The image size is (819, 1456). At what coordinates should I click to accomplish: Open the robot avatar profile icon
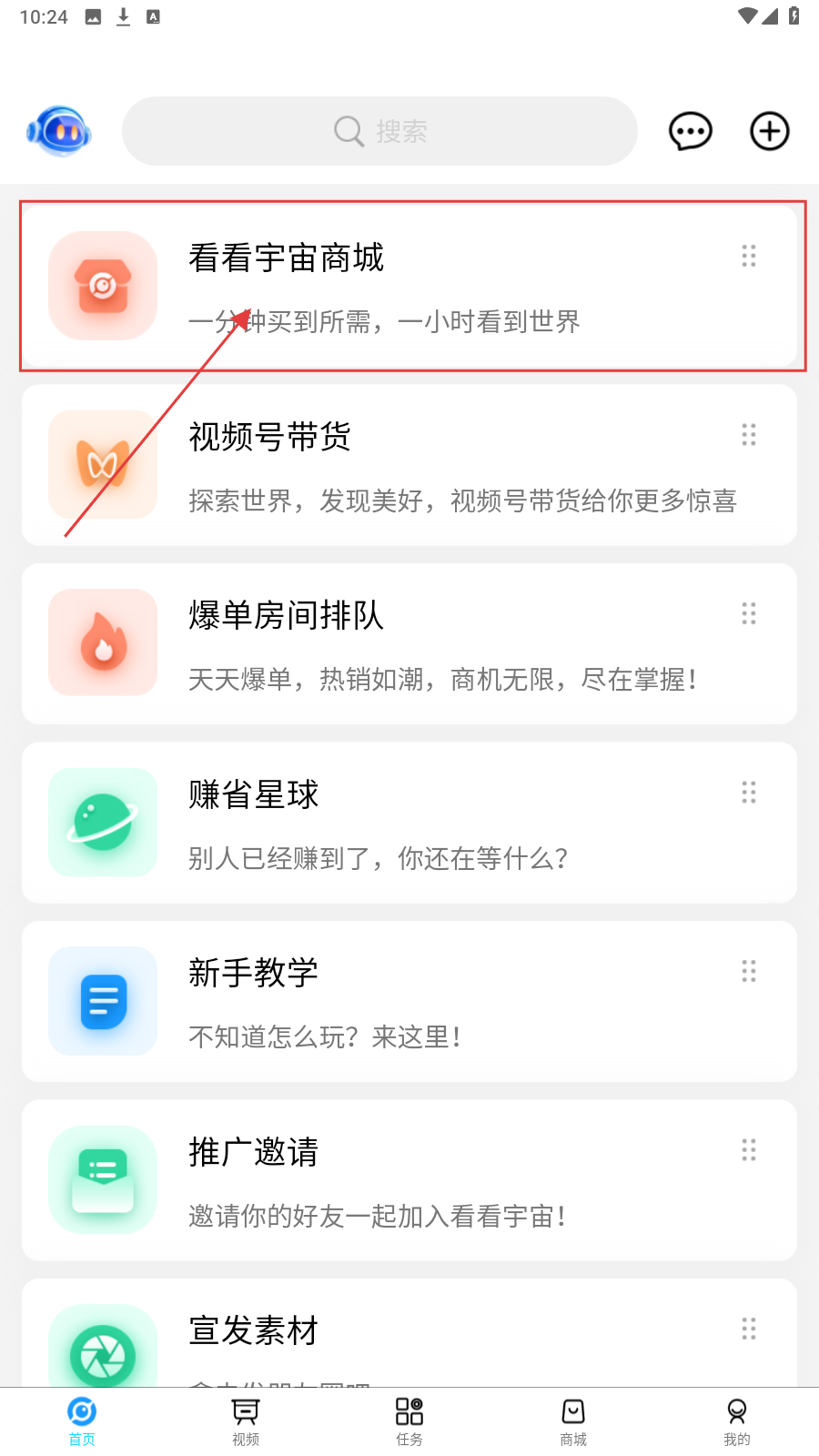(x=59, y=131)
